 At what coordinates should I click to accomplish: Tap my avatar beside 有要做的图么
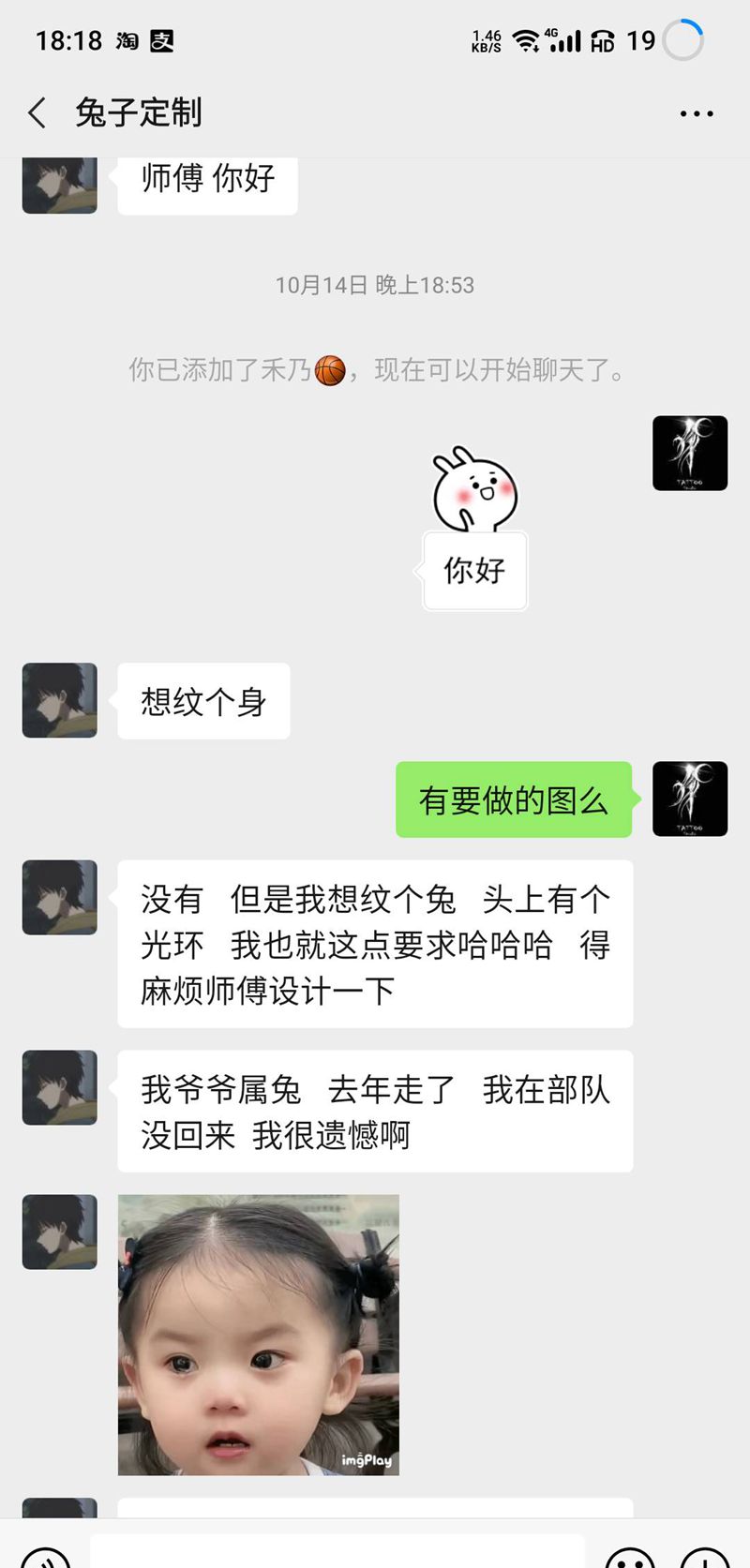tap(689, 799)
